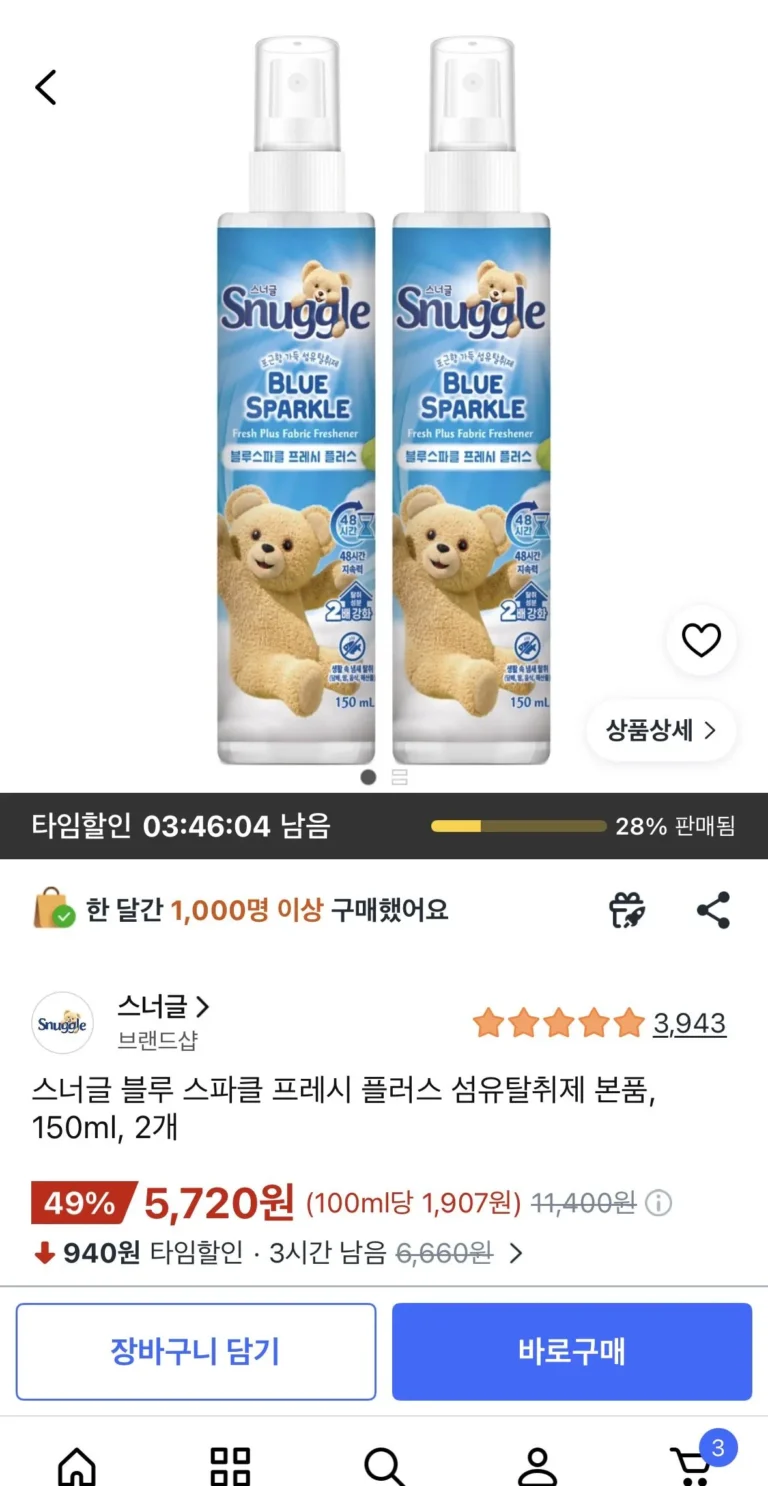Open 상품상세 product details
The image size is (768, 1486).
661,730
